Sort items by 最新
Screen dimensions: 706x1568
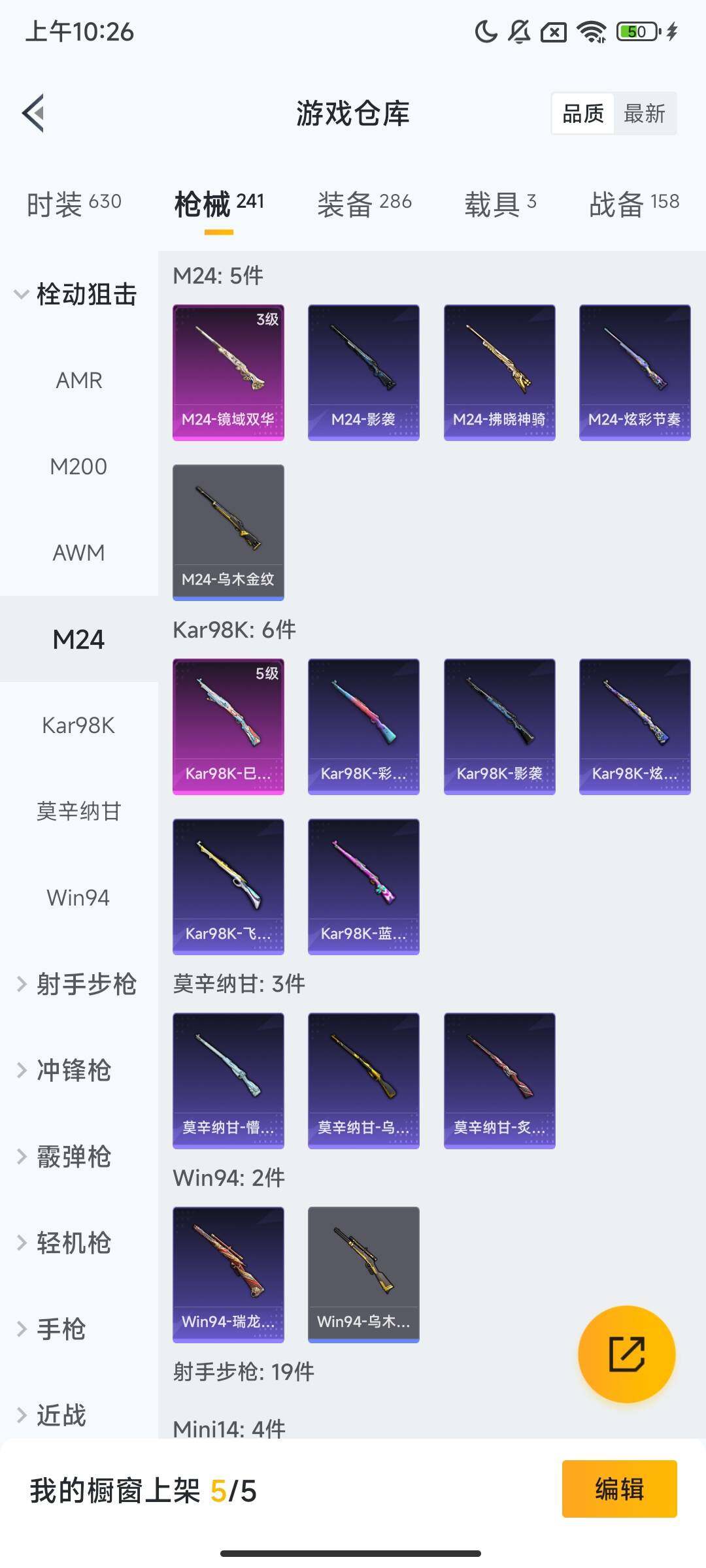point(644,114)
